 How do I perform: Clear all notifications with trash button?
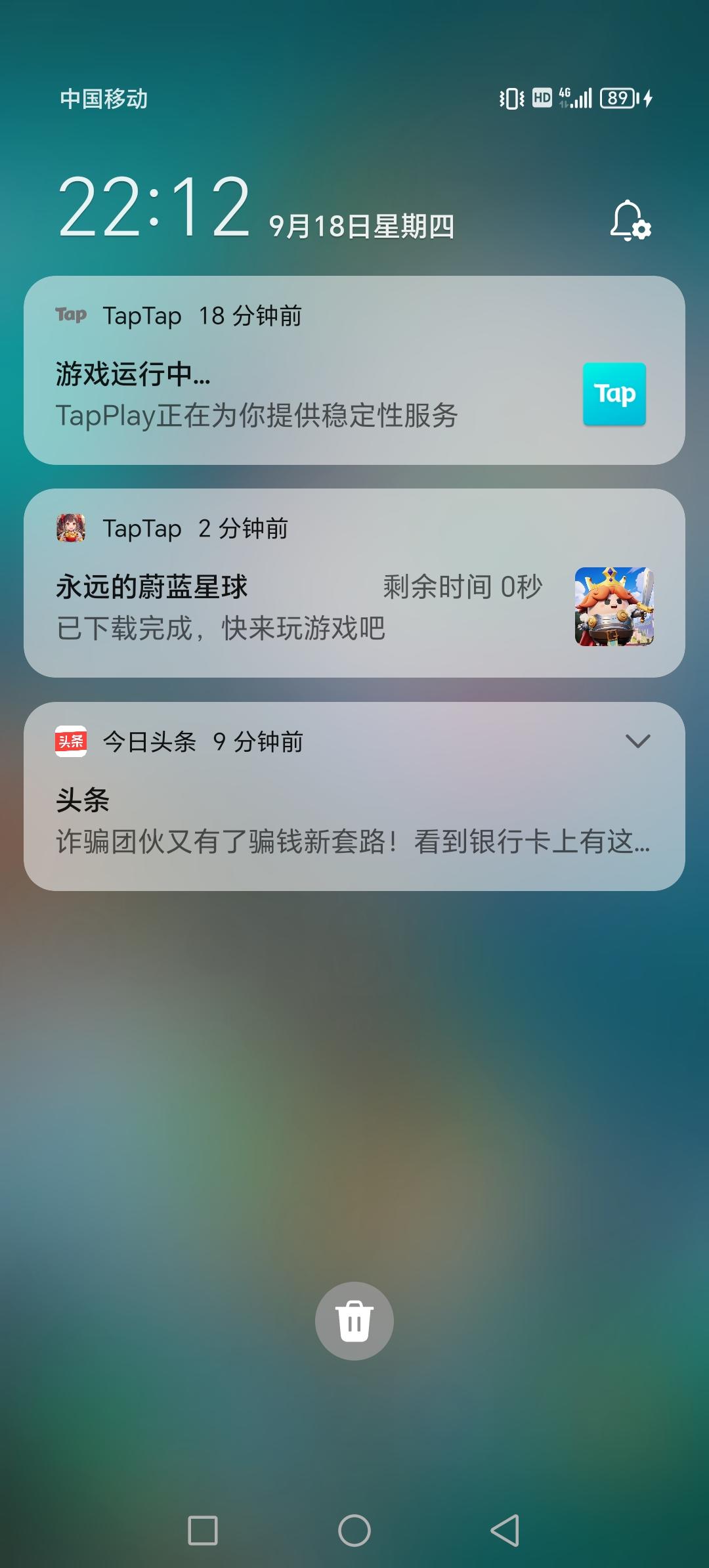(x=354, y=1320)
